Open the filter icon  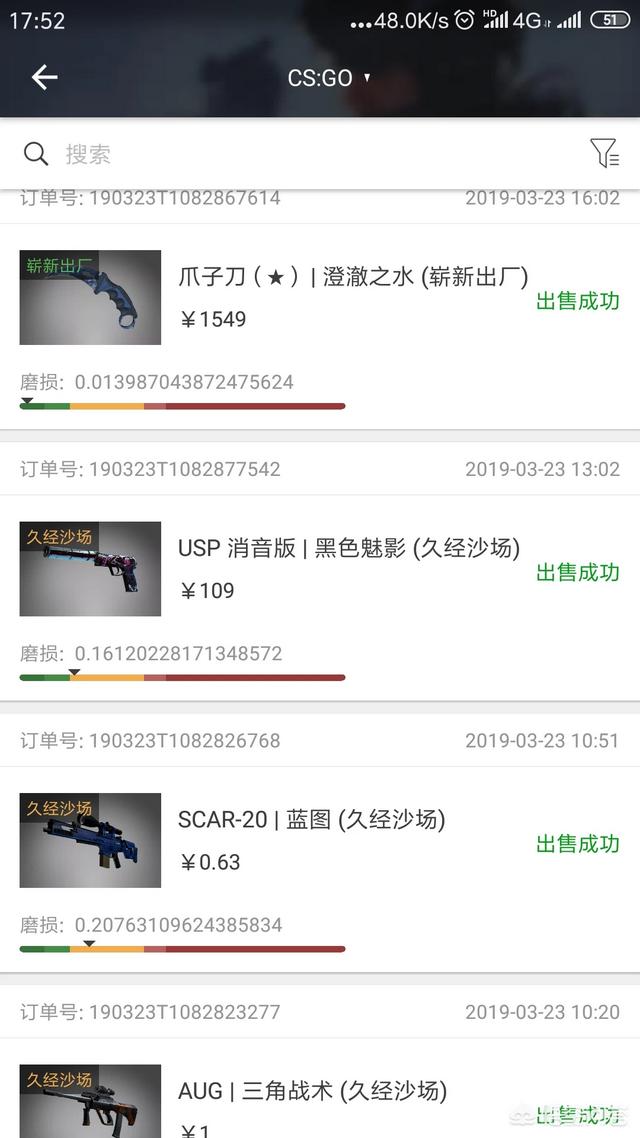tap(604, 153)
